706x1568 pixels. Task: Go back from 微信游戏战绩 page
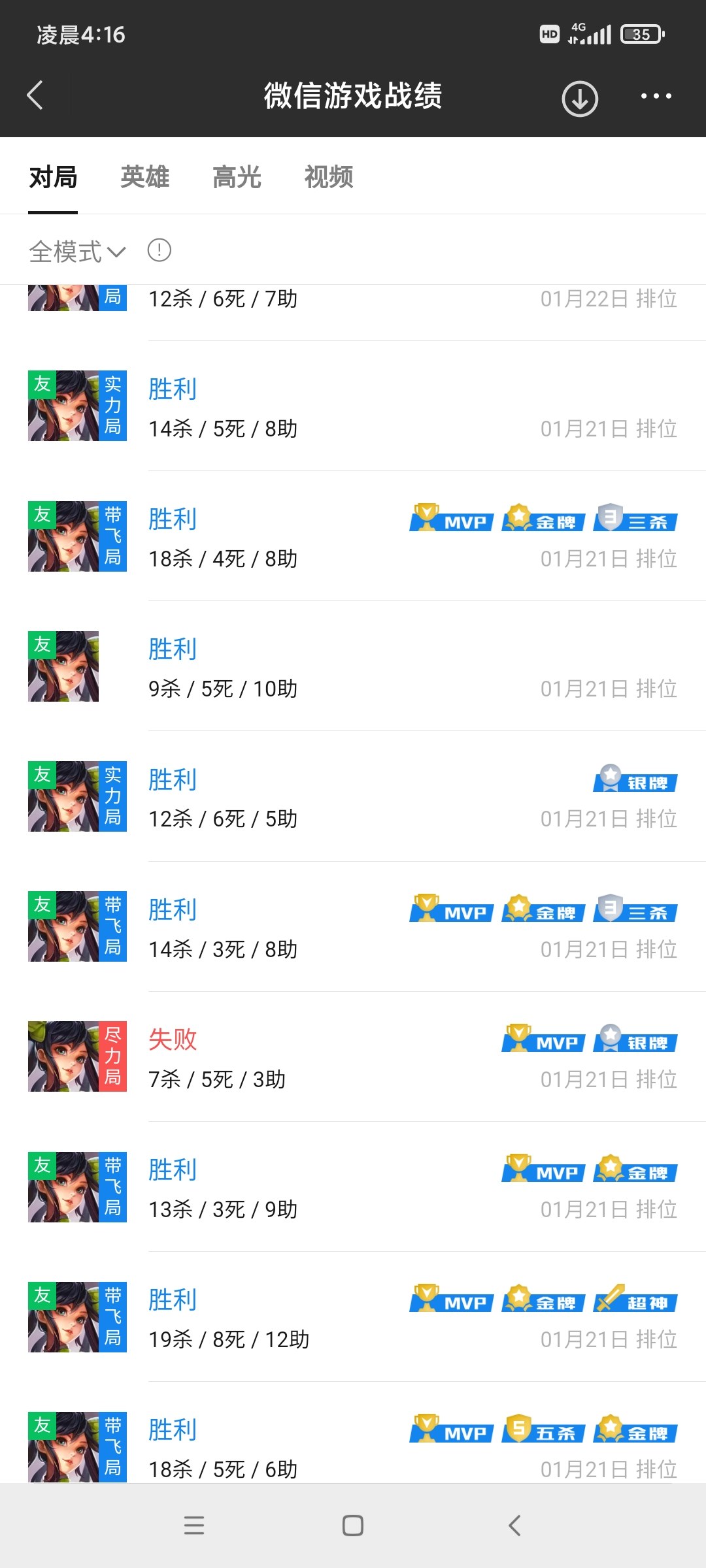pyautogui.click(x=36, y=96)
